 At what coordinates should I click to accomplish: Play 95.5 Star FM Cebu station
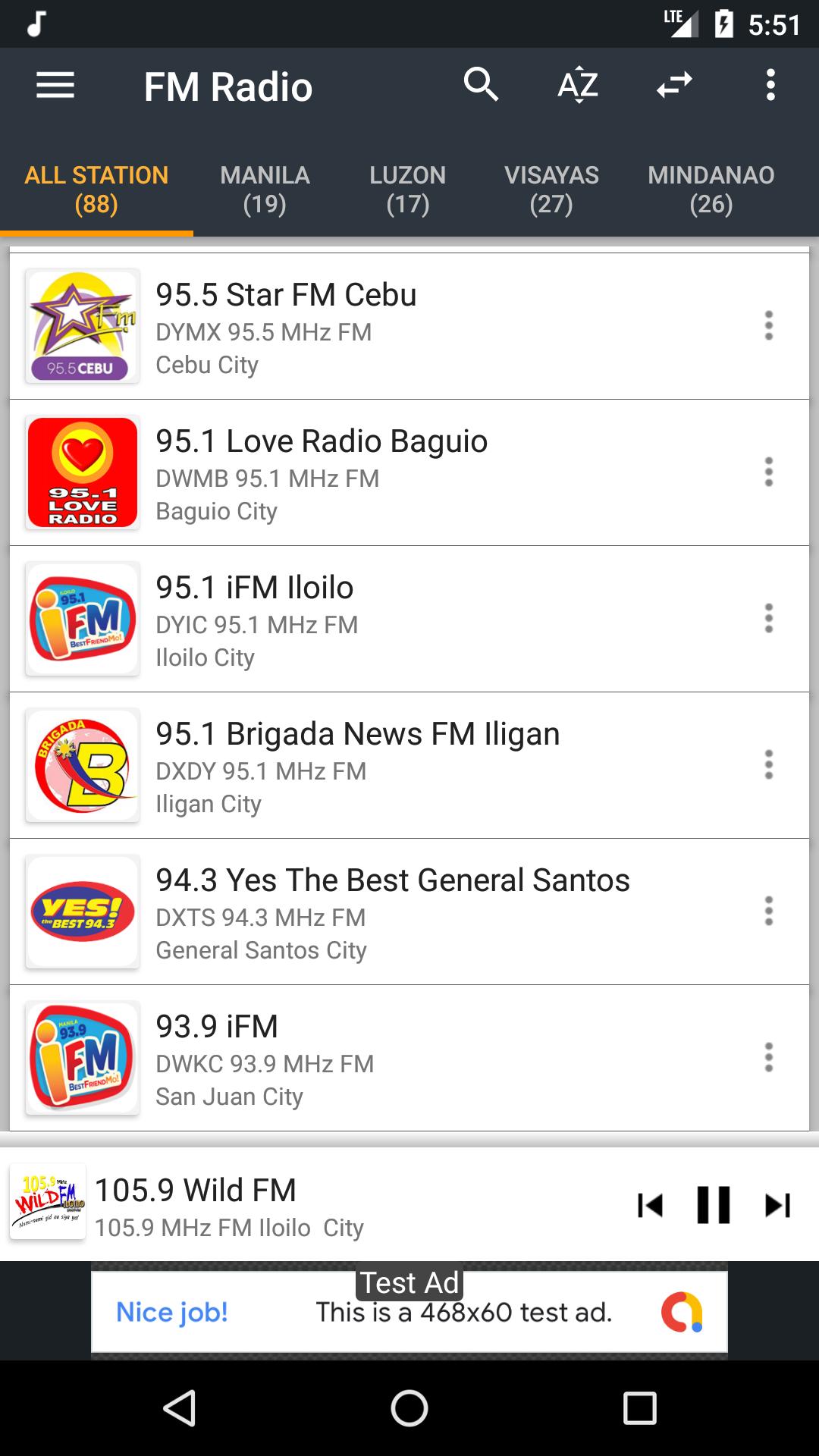[x=379, y=327]
